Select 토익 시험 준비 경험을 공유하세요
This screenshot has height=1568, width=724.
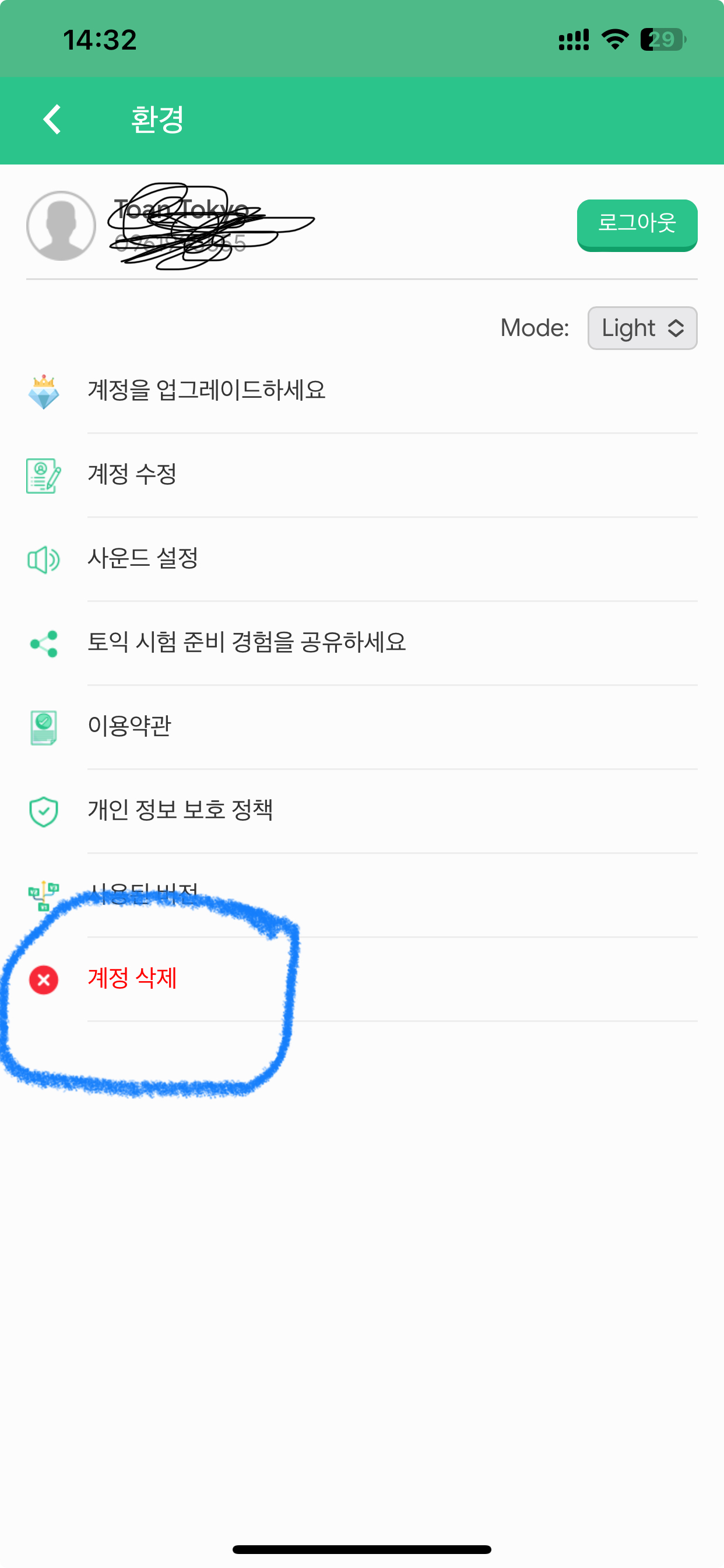click(x=247, y=642)
